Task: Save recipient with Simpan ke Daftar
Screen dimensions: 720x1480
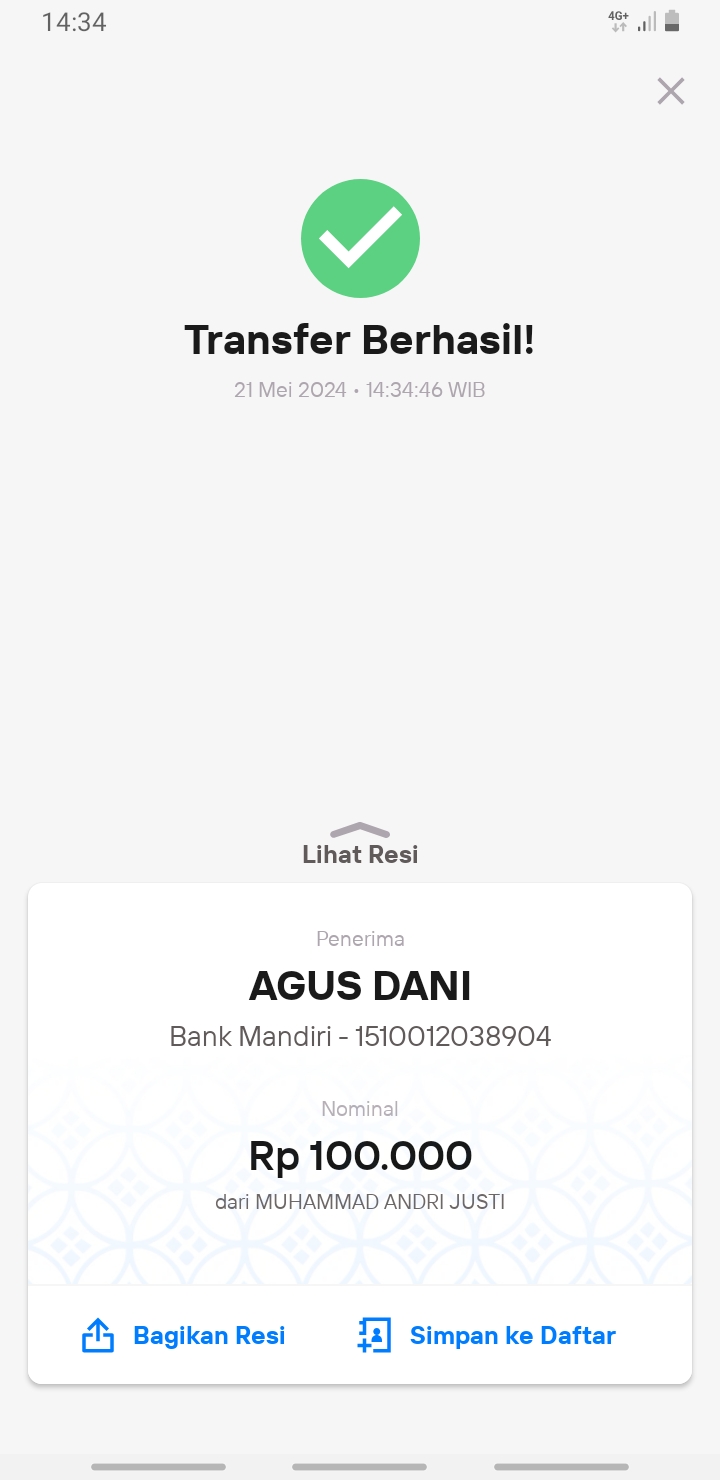Action: tap(486, 1335)
